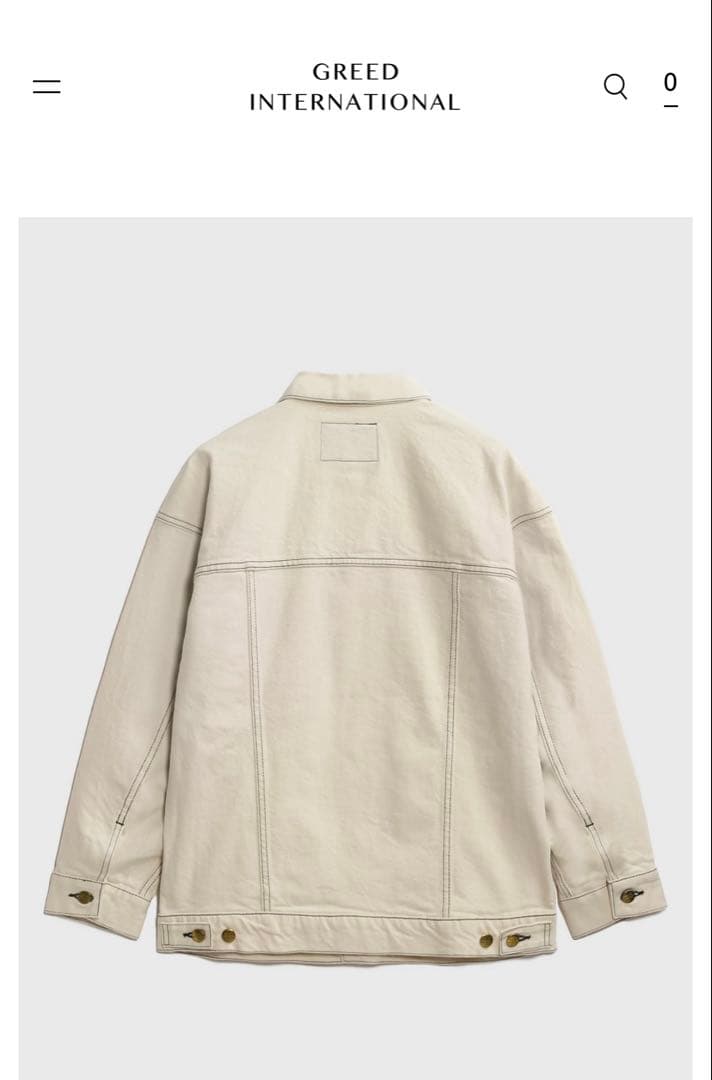Screen dimensions: 712x1080
Task: Open the search icon
Action: (615, 87)
